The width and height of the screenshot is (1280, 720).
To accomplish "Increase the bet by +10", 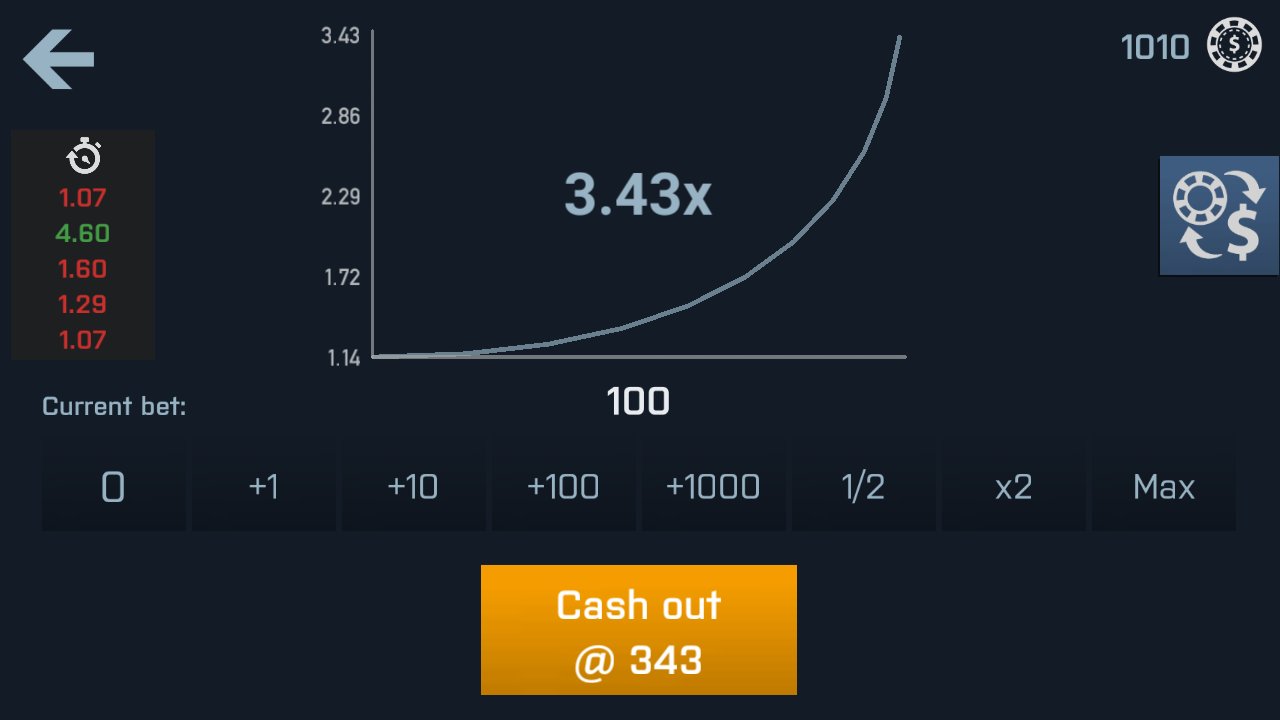I will pyautogui.click(x=413, y=487).
